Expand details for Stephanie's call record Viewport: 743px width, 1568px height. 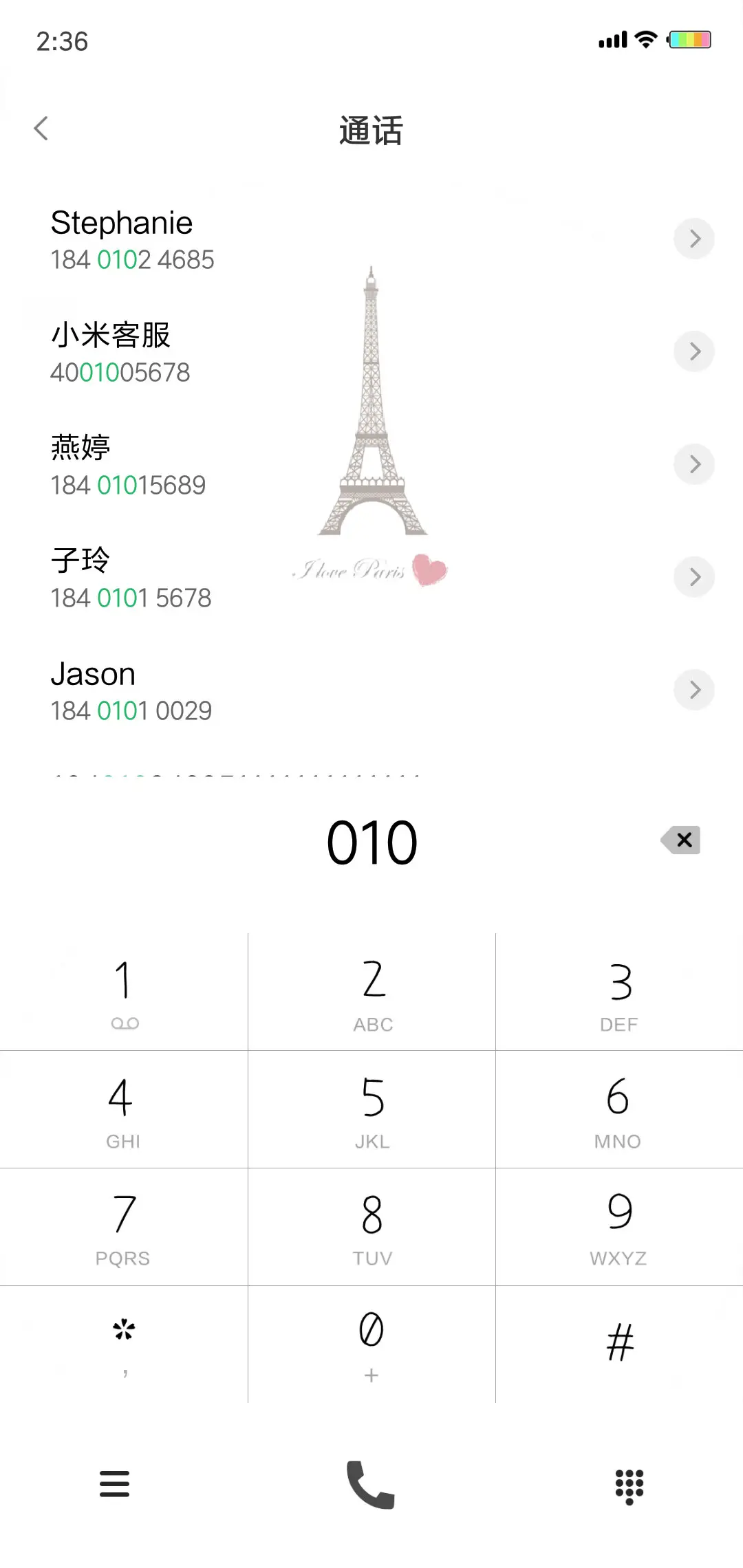point(694,239)
